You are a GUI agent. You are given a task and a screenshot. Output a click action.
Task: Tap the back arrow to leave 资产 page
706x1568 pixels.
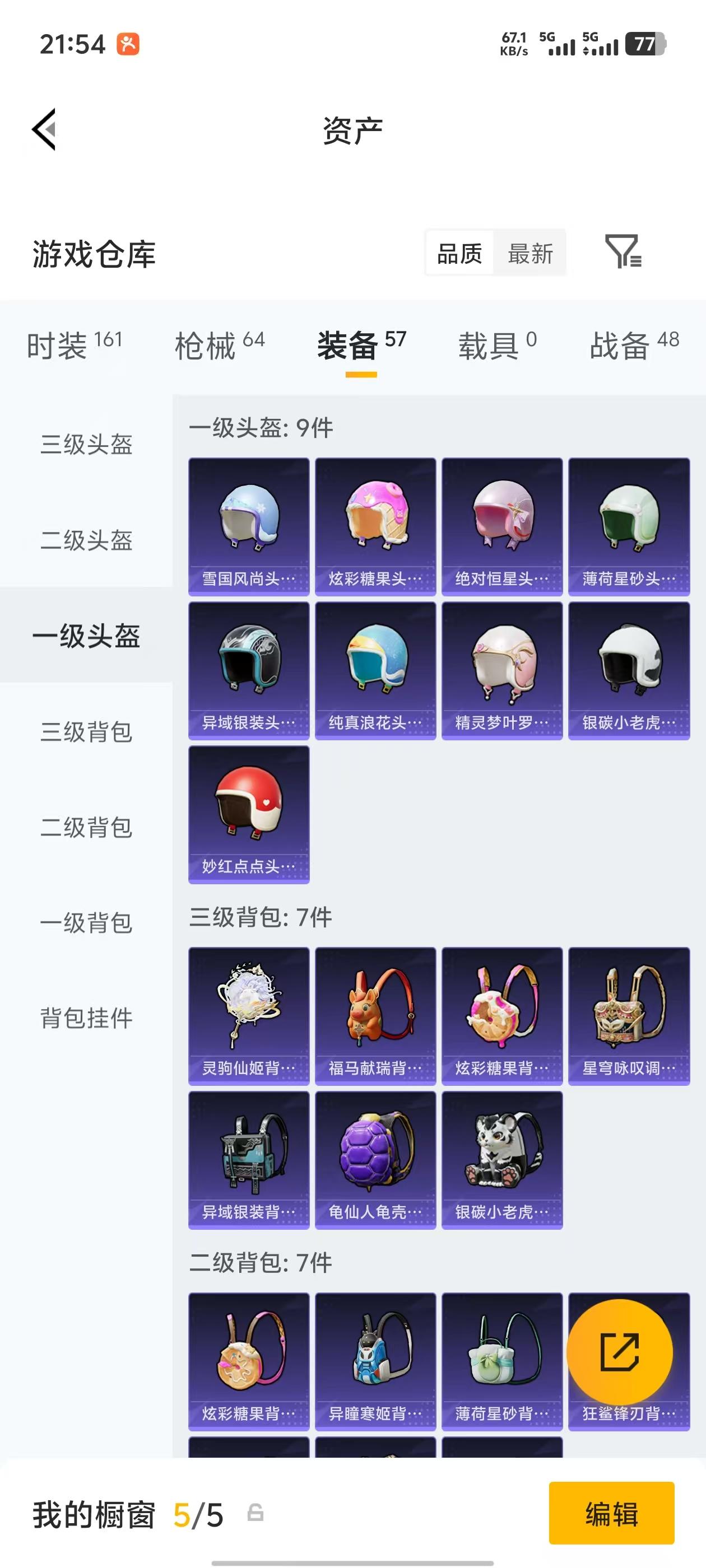(44, 130)
